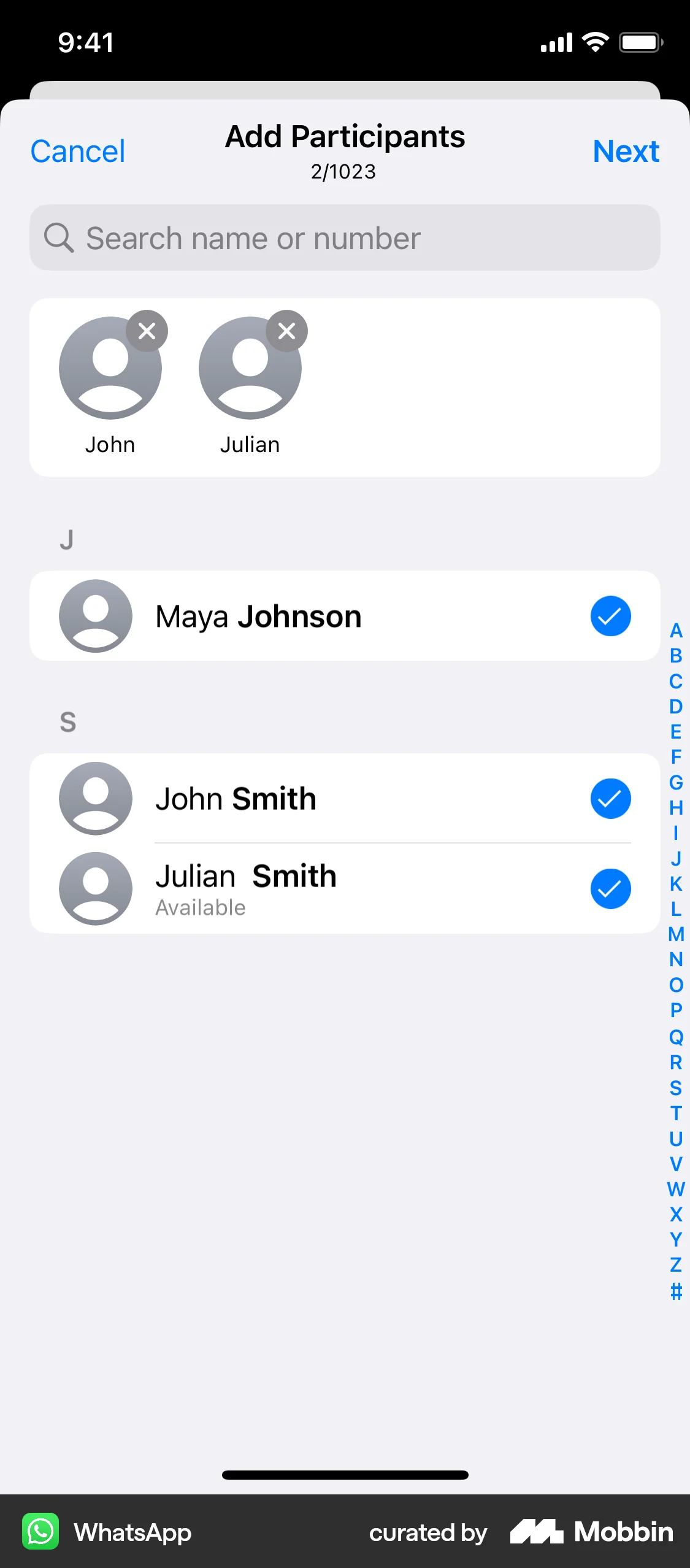The width and height of the screenshot is (690, 1568).
Task: Tap Cancel to dismiss Add Participants
Action: (x=77, y=151)
